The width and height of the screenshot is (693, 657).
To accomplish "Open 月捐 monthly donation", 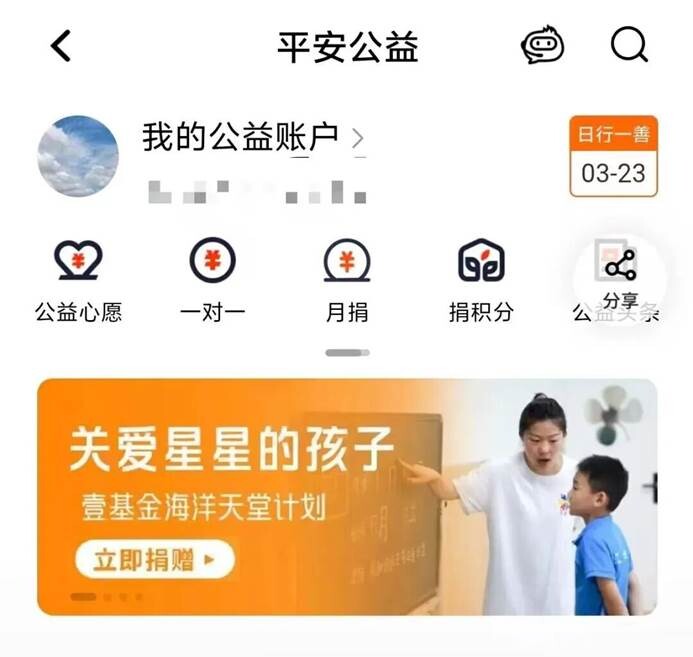I will click(x=347, y=280).
